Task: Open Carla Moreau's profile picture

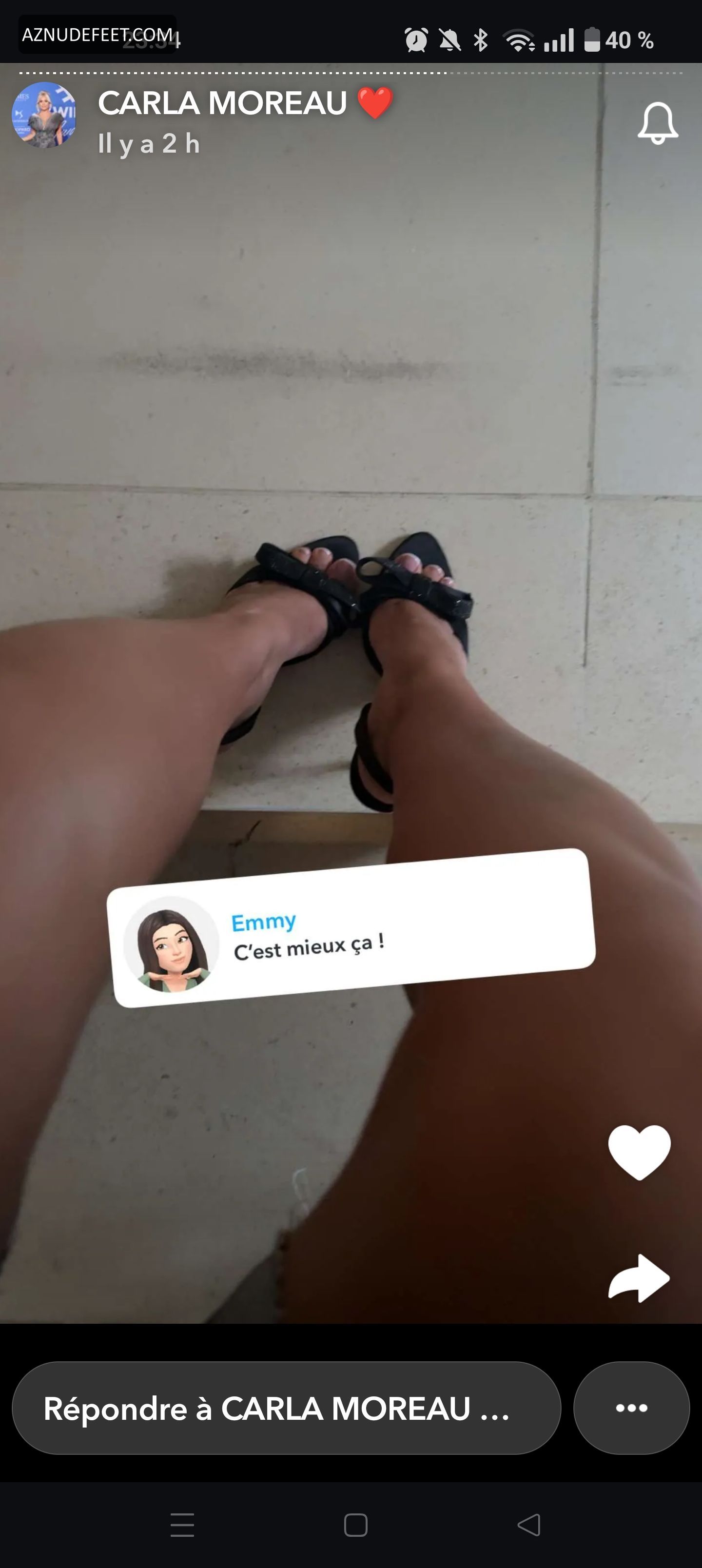Action: (44, 115)
